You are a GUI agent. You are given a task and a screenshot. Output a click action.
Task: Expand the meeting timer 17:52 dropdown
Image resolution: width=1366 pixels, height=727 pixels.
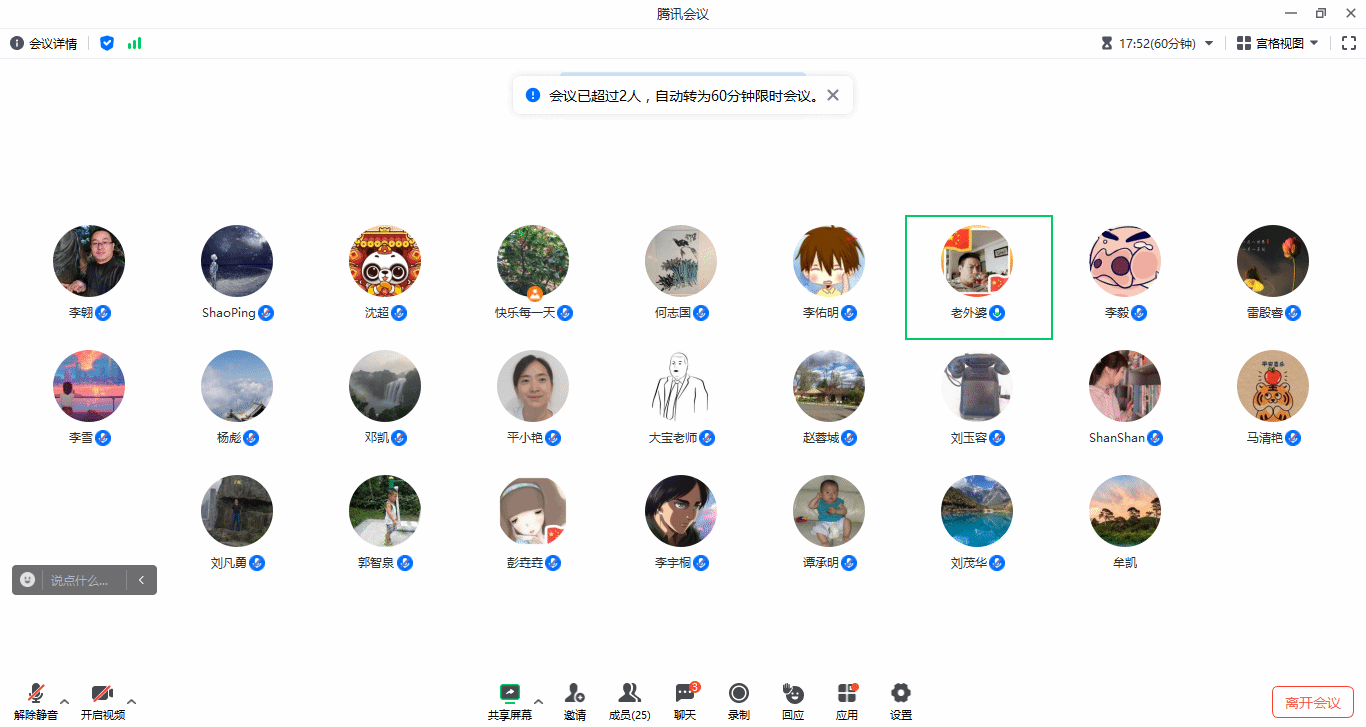tap(1209, 43)
